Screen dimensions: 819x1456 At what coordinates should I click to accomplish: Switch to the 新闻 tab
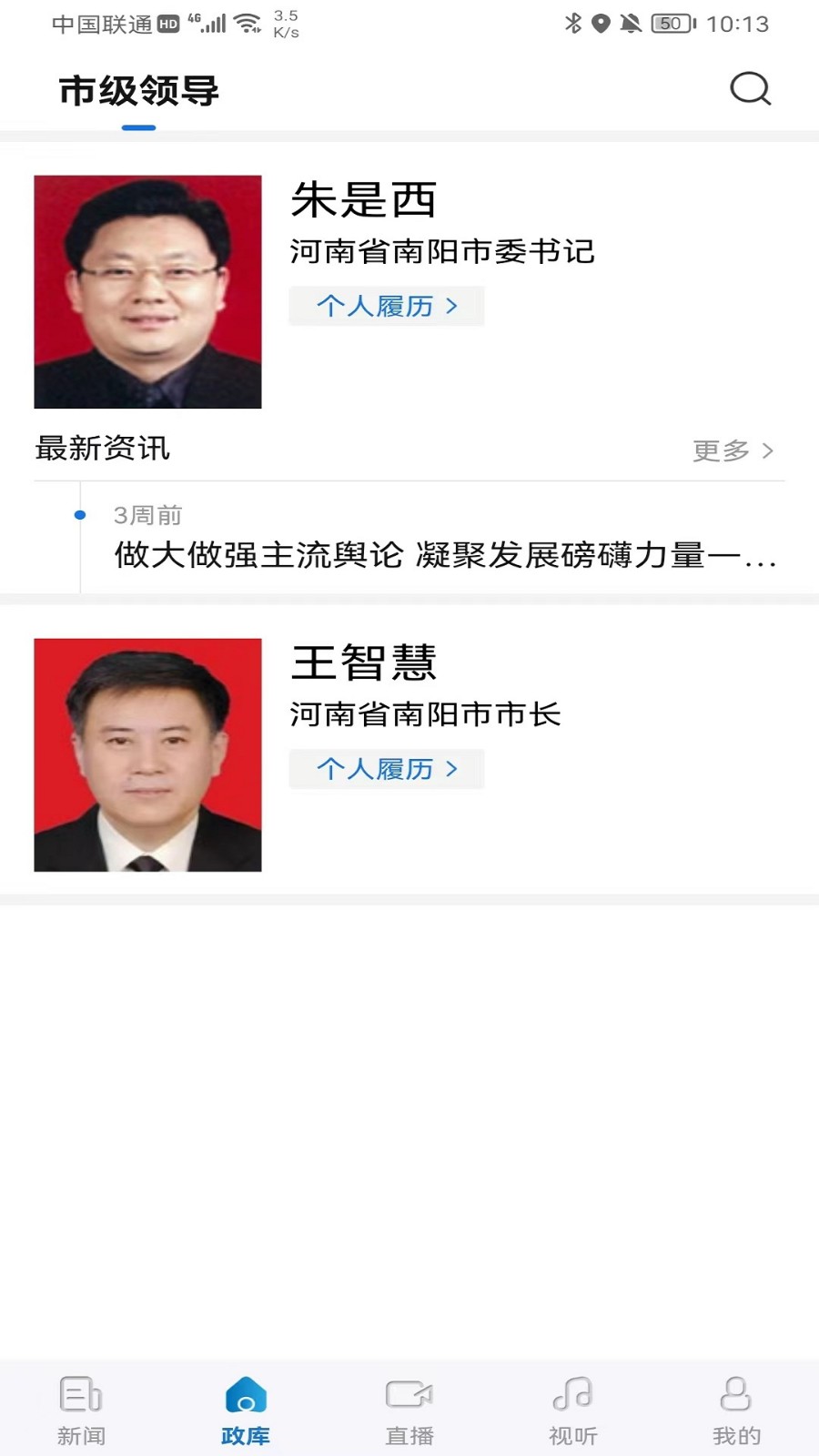(82, 1410)
